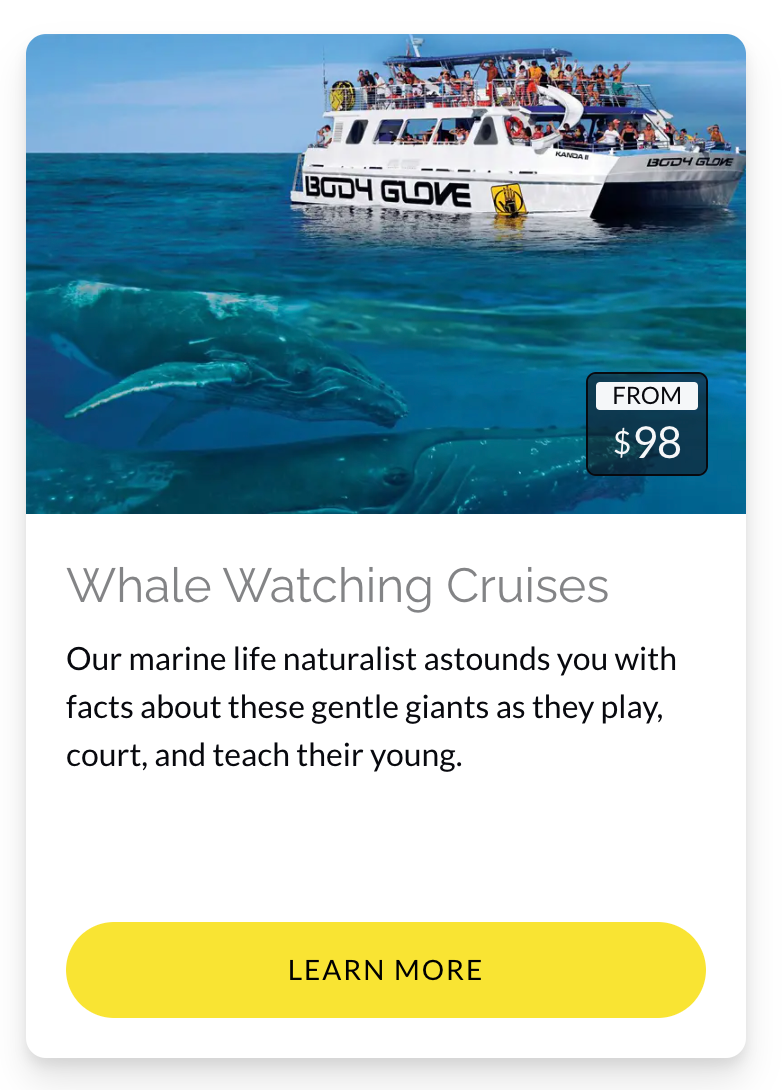Open the Whale Watching Cruises card image

(385, 275)
